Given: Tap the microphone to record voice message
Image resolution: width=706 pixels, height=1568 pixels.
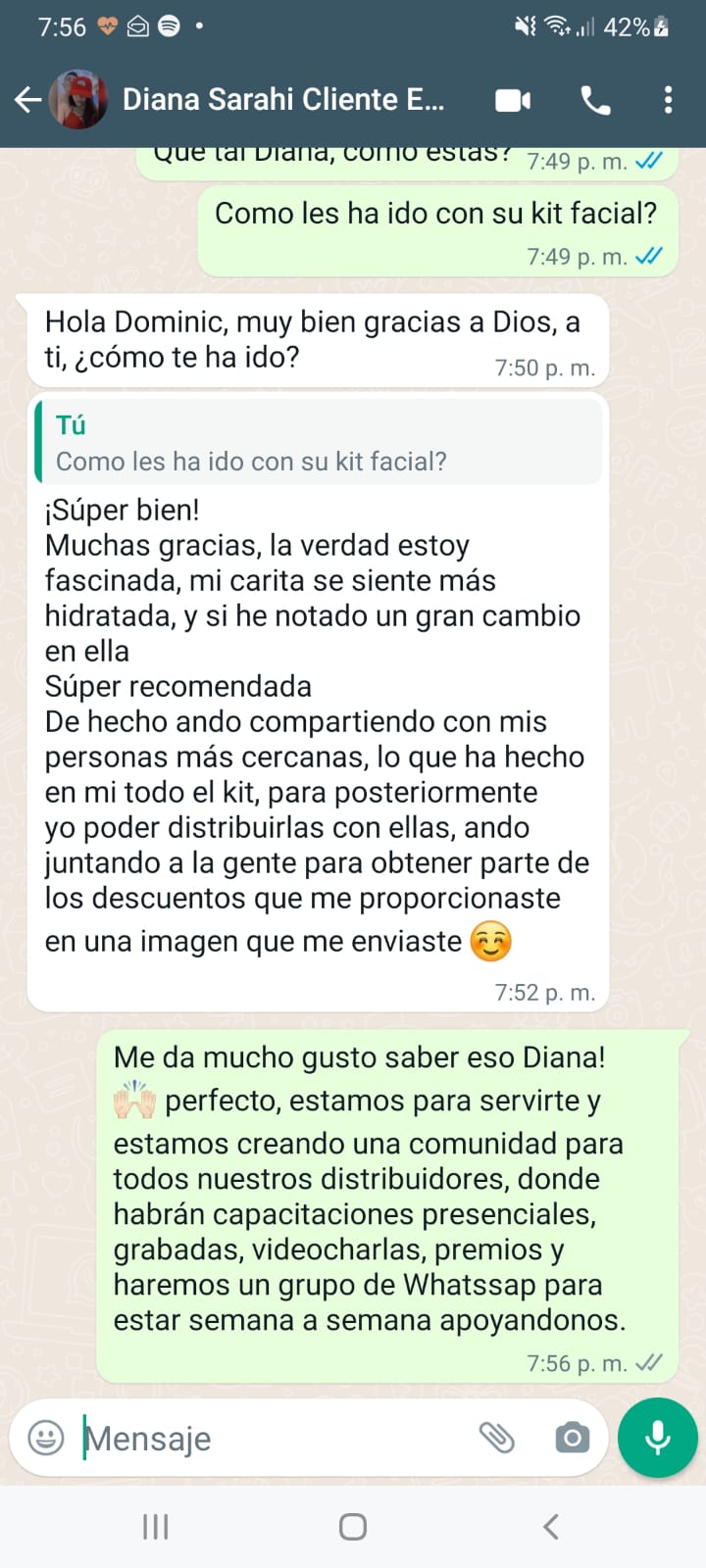Looking at the screenshot, I should pyautogui.click(x=657, y=1437).
